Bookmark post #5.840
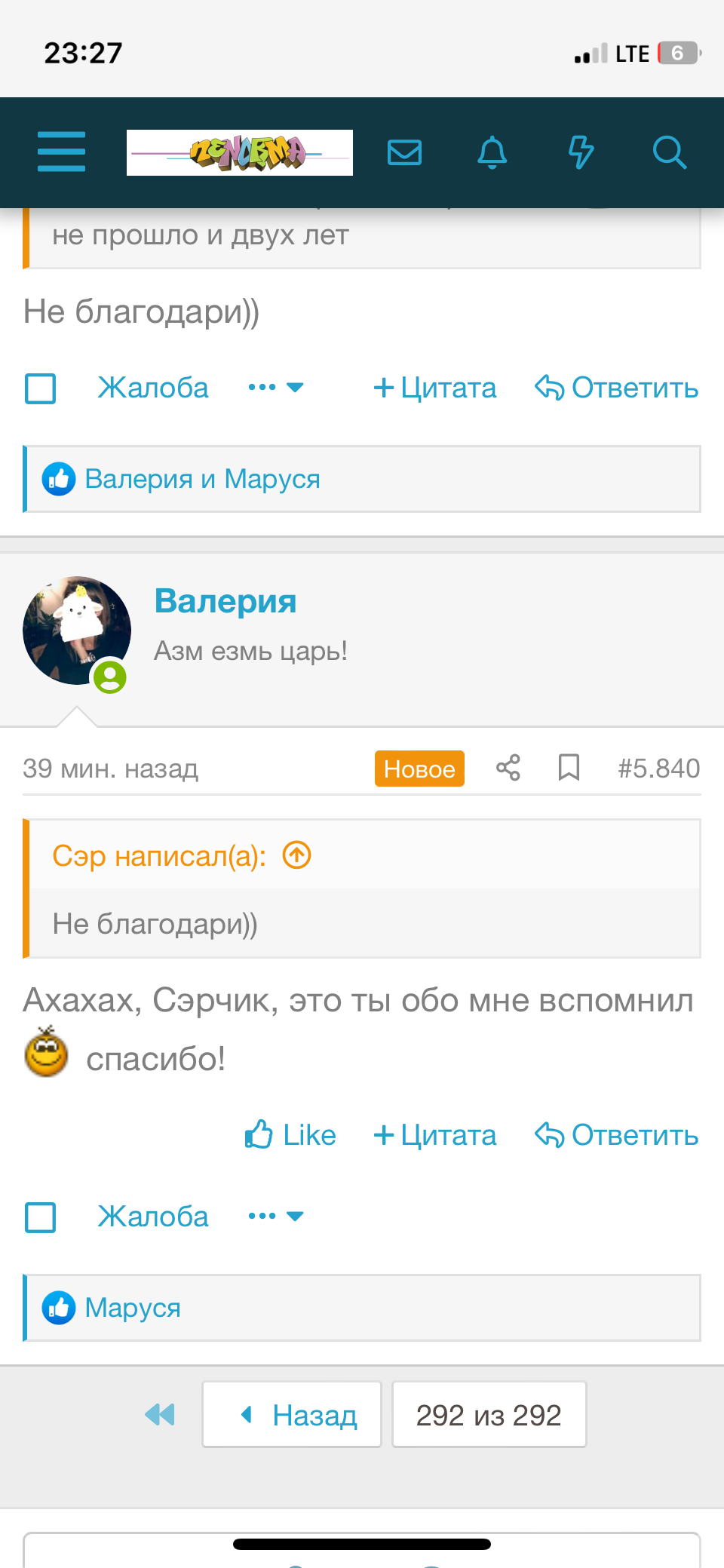Viewport: 724px width, 1568px height. (569, 768)
